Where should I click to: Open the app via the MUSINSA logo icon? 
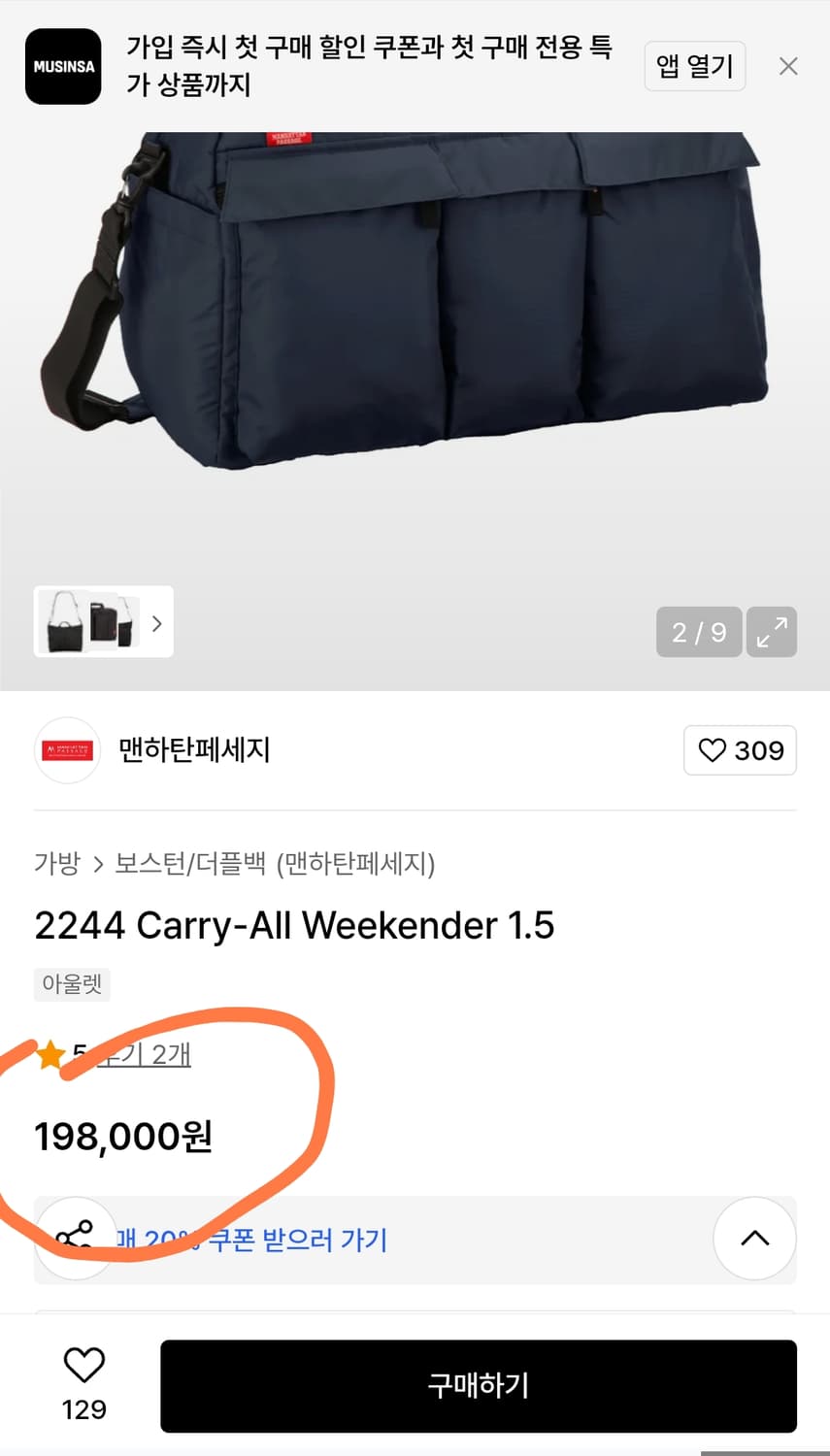[61, 66]
